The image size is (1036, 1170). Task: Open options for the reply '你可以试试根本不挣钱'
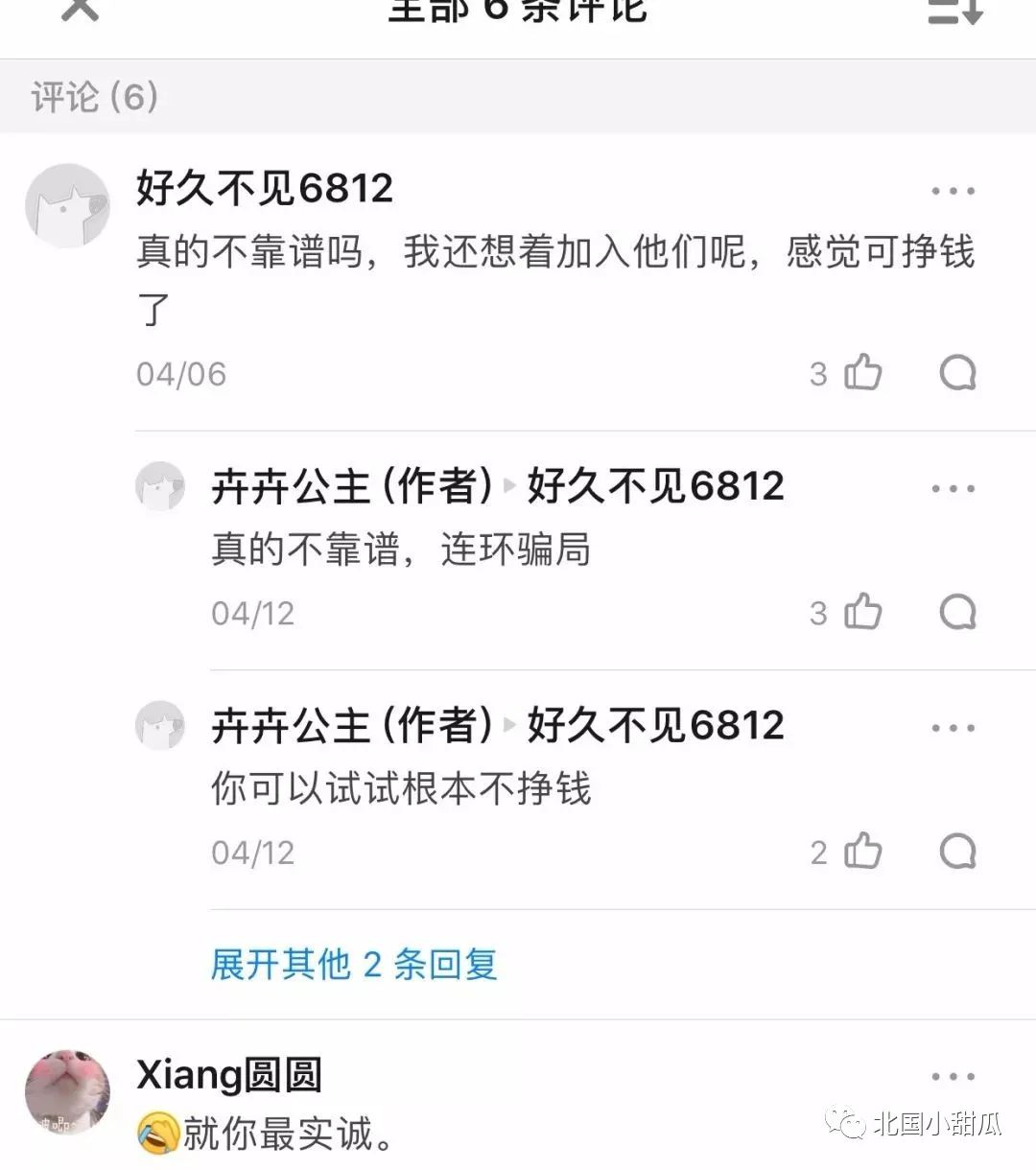(x=953, y=728)
